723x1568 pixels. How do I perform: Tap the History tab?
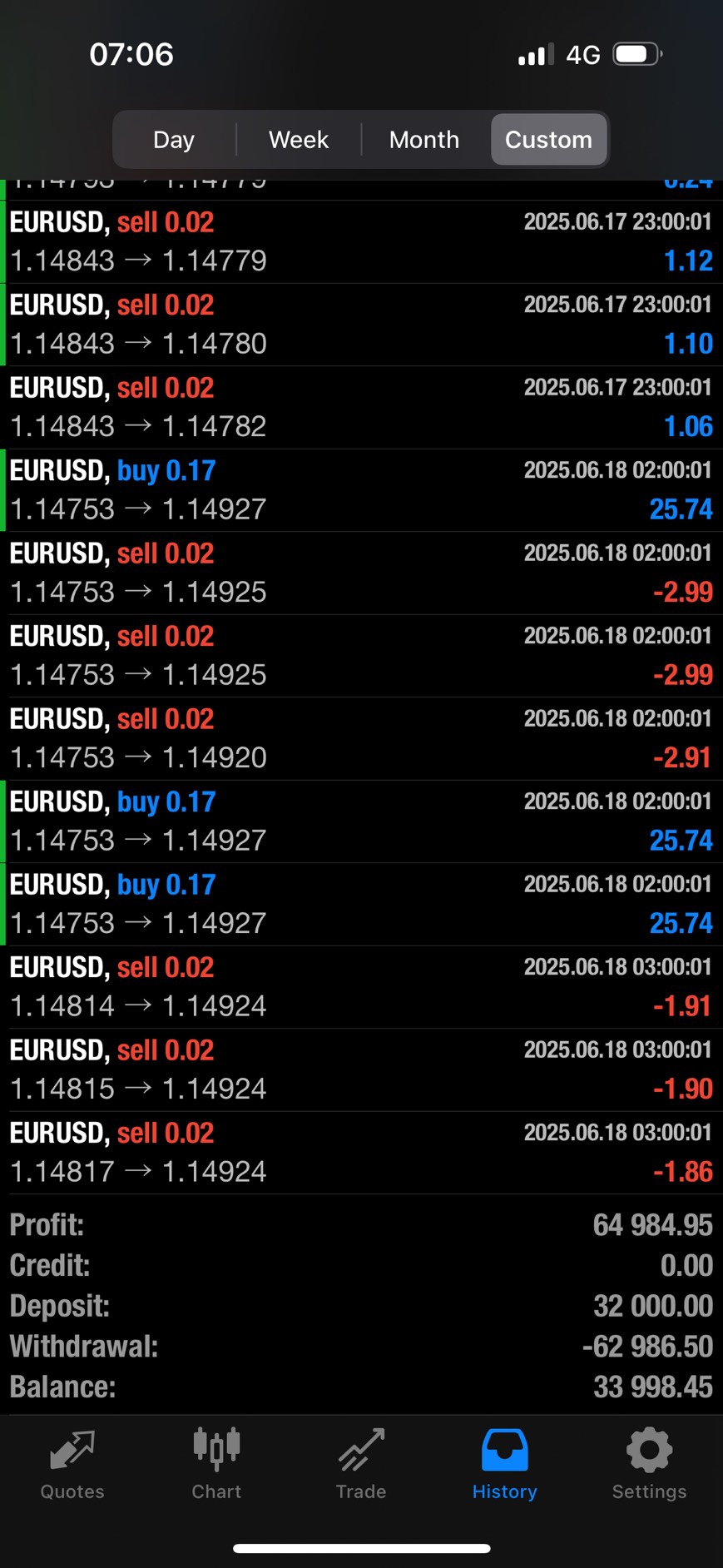pos(504,1466)
